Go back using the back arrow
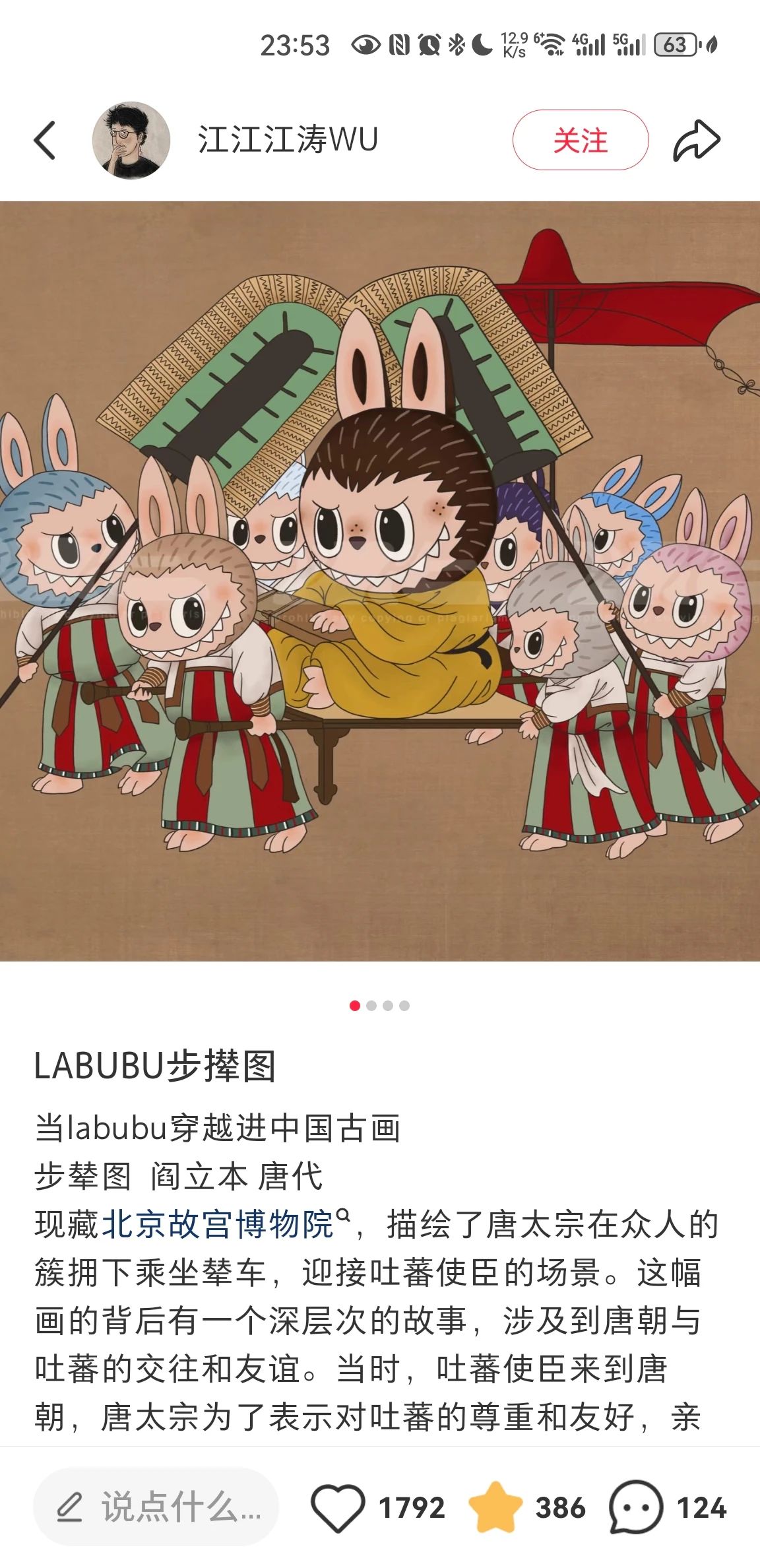 tap(45, 141)
